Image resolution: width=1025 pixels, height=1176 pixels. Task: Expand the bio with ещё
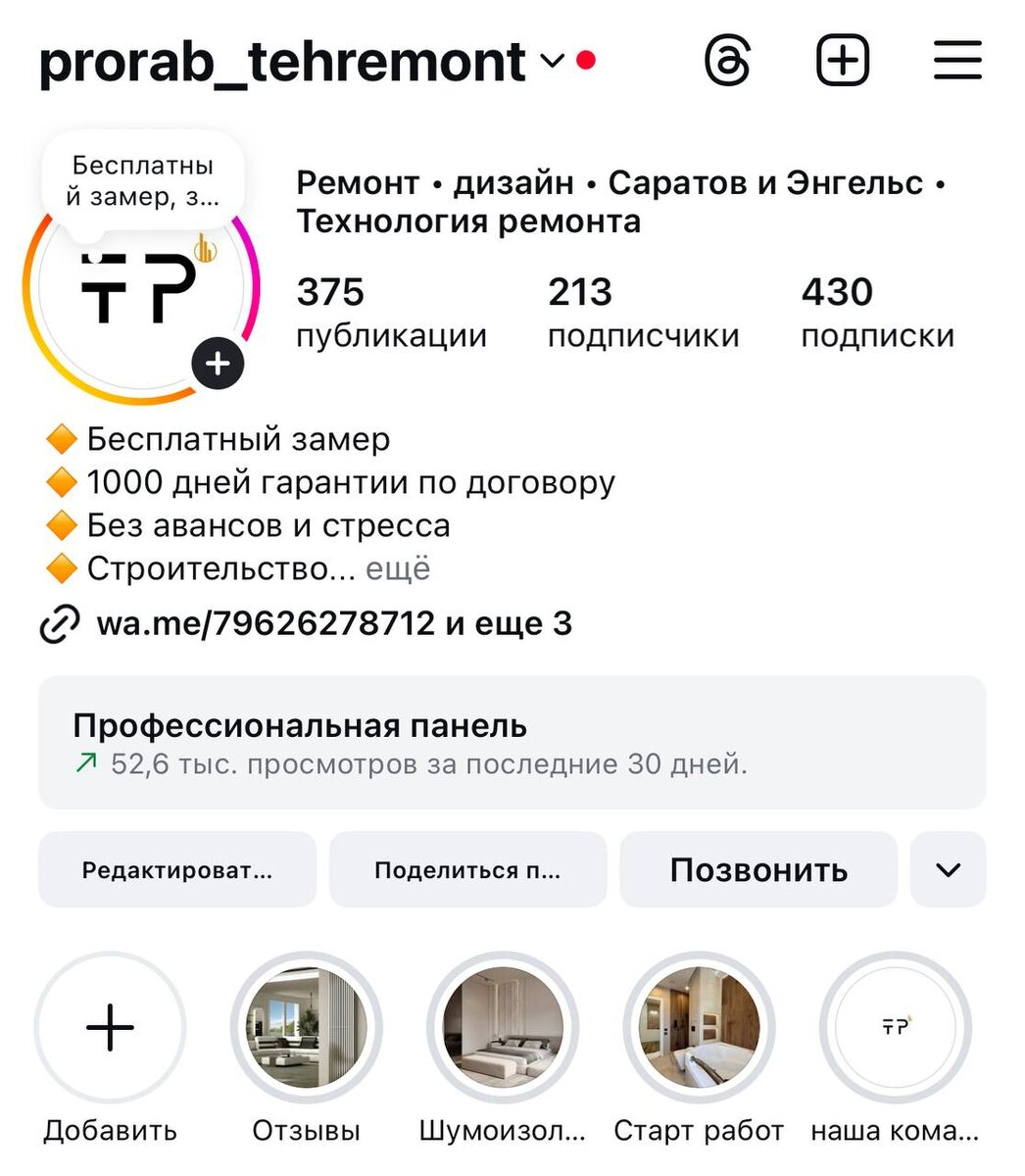coord(398,568)
